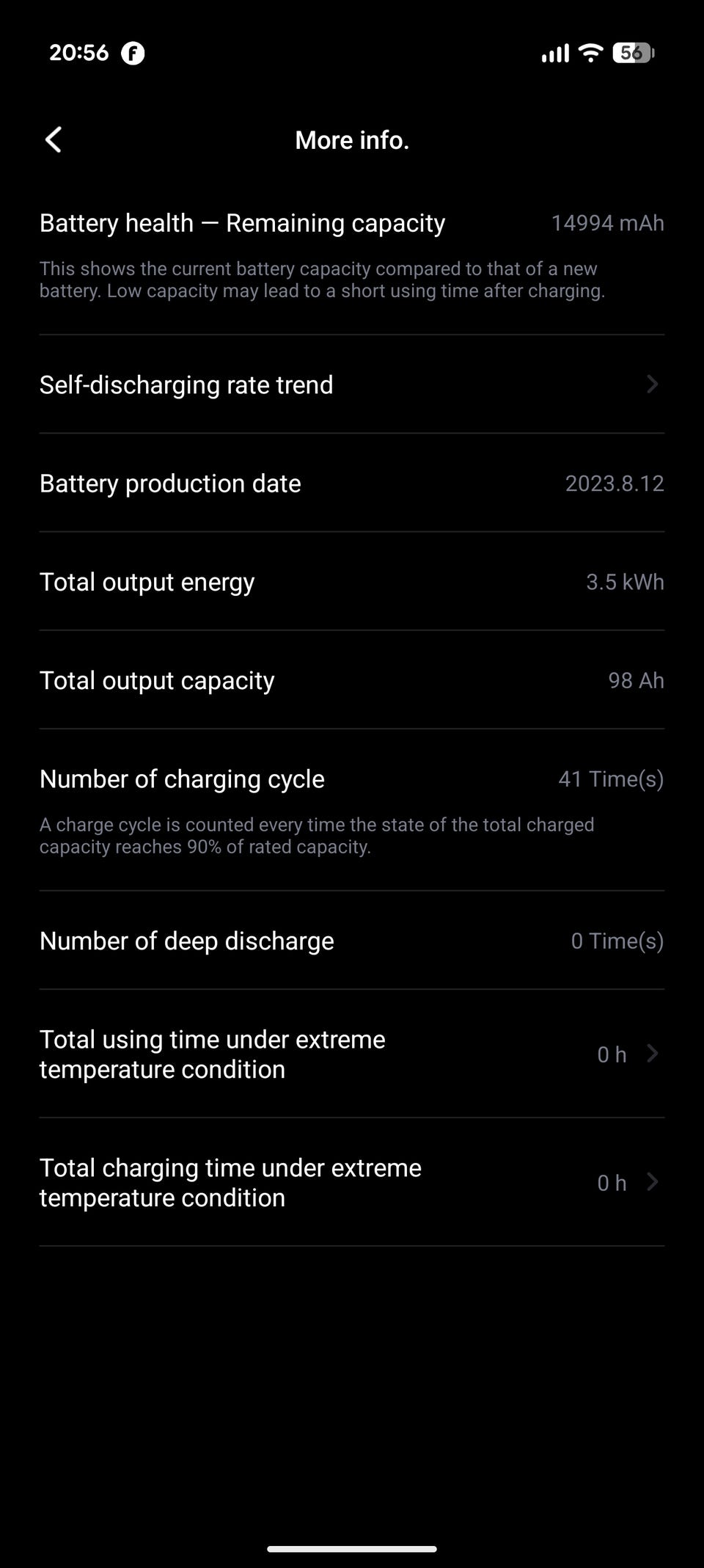Open Total charging time under extreme temperature

pyautogui.click(x=351, y=1182)
